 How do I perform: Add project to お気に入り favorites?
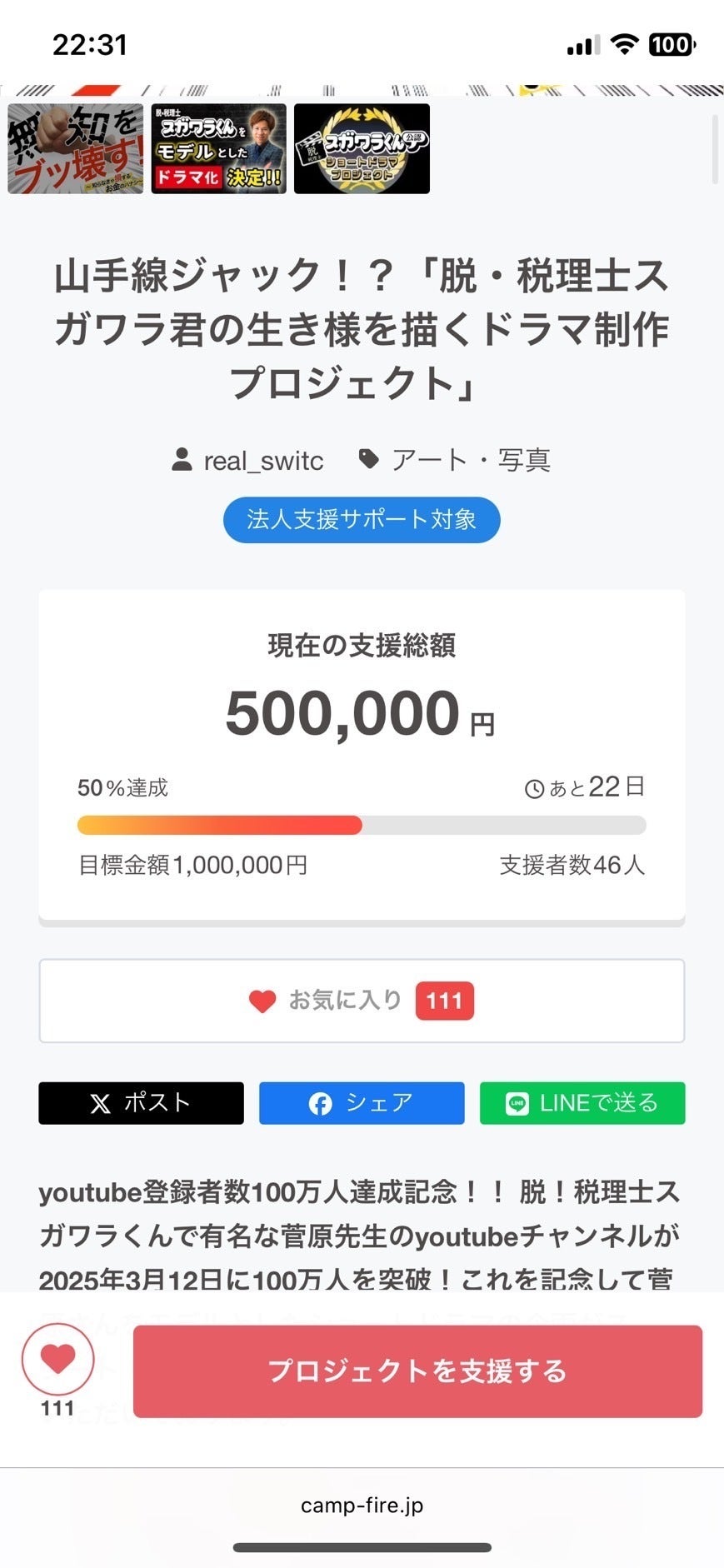(362, 1001)
